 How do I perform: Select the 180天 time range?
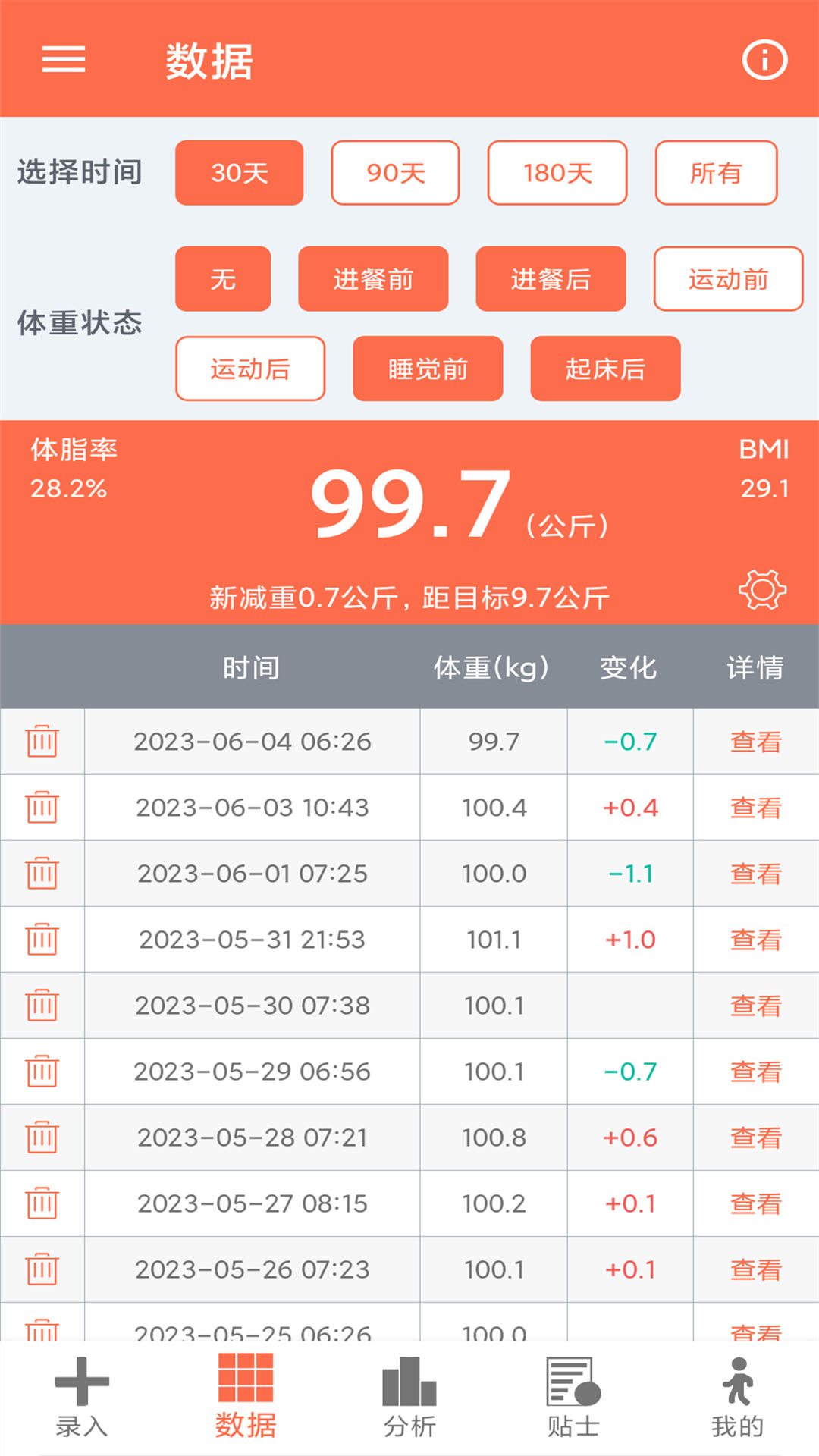pos(557,173)
